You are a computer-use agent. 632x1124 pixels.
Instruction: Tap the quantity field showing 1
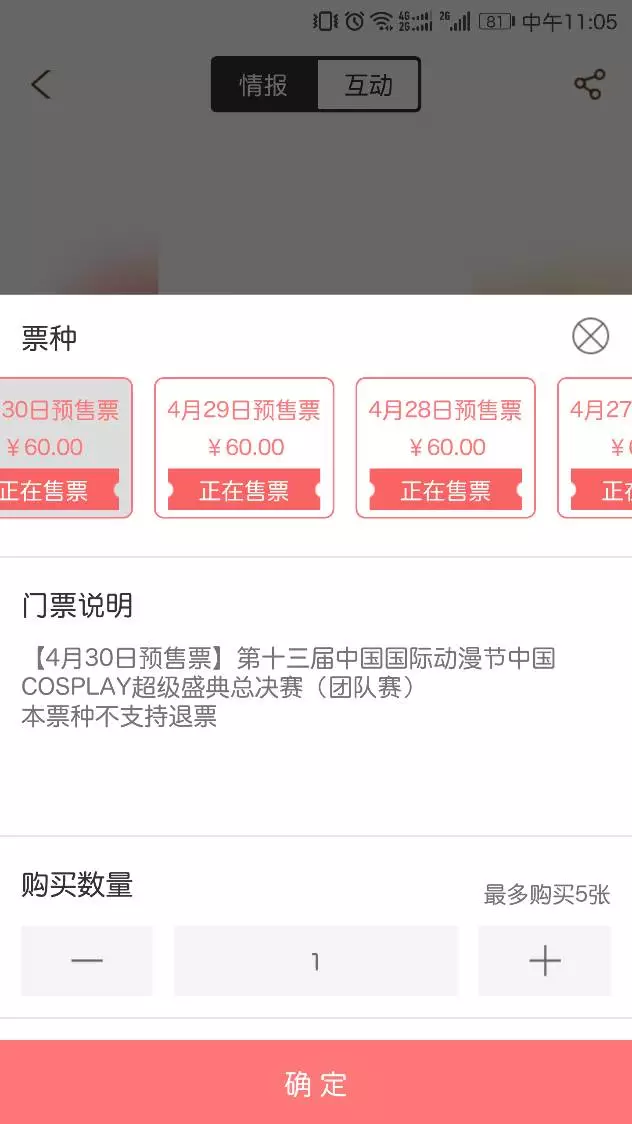click(x=316, y=961)
